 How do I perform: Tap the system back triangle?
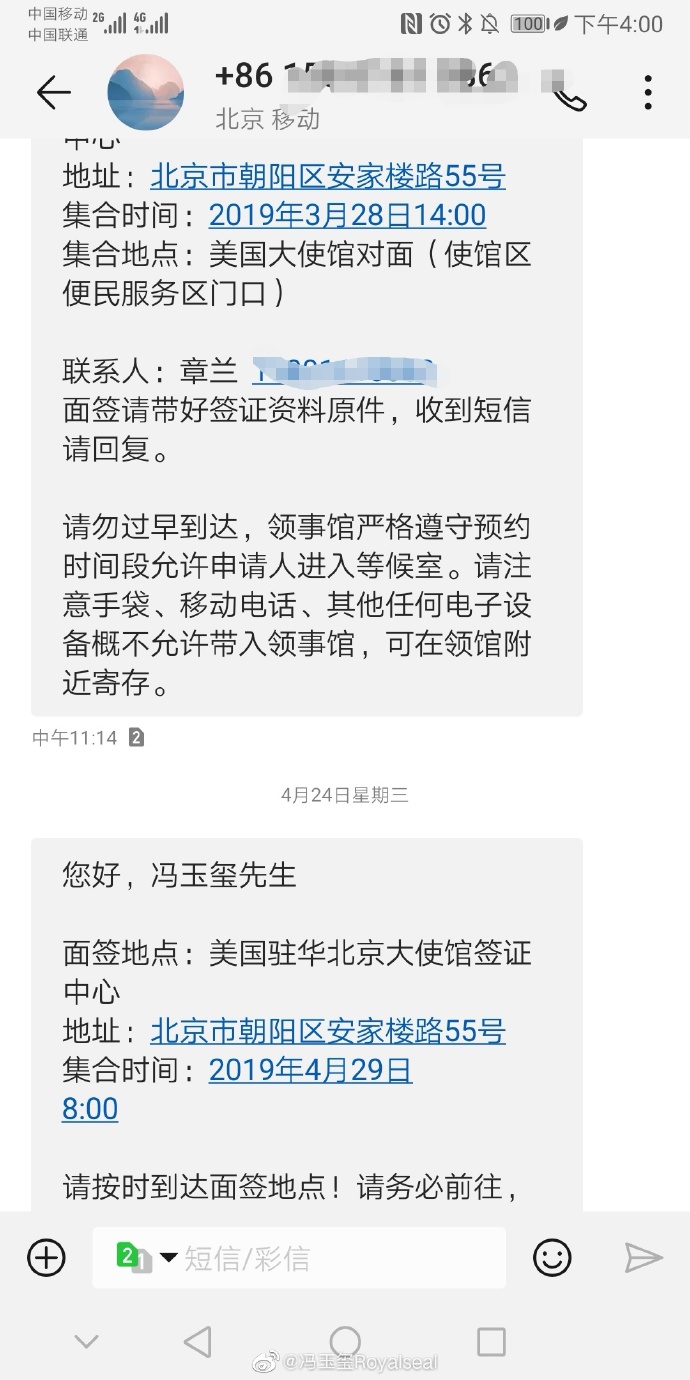198,1342
